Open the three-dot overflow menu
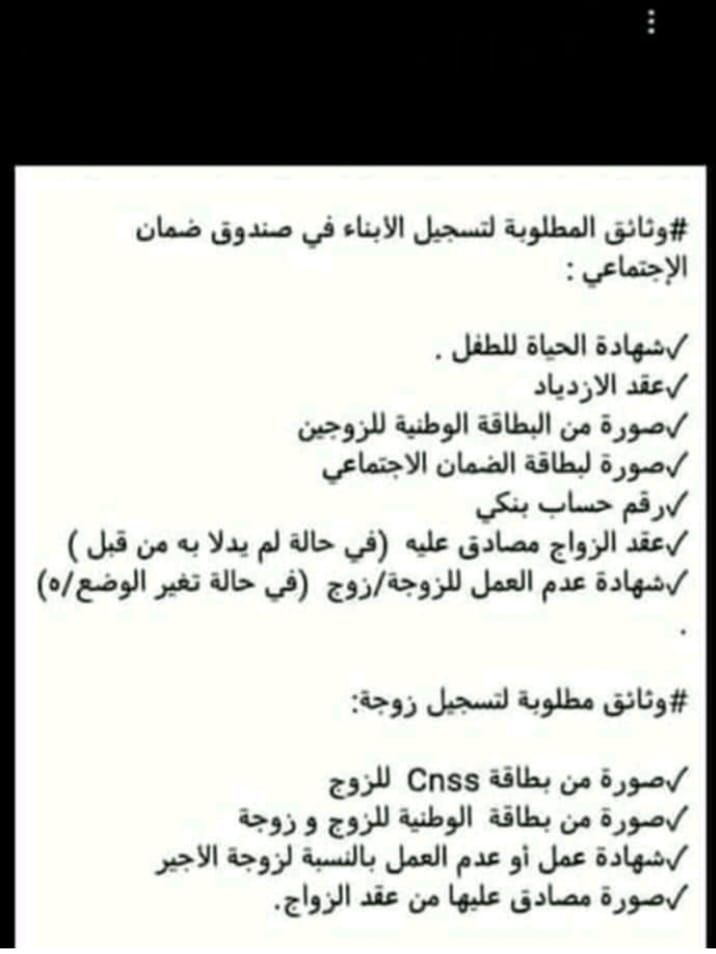This screenshot has width=716, height=954. [652, 23]
